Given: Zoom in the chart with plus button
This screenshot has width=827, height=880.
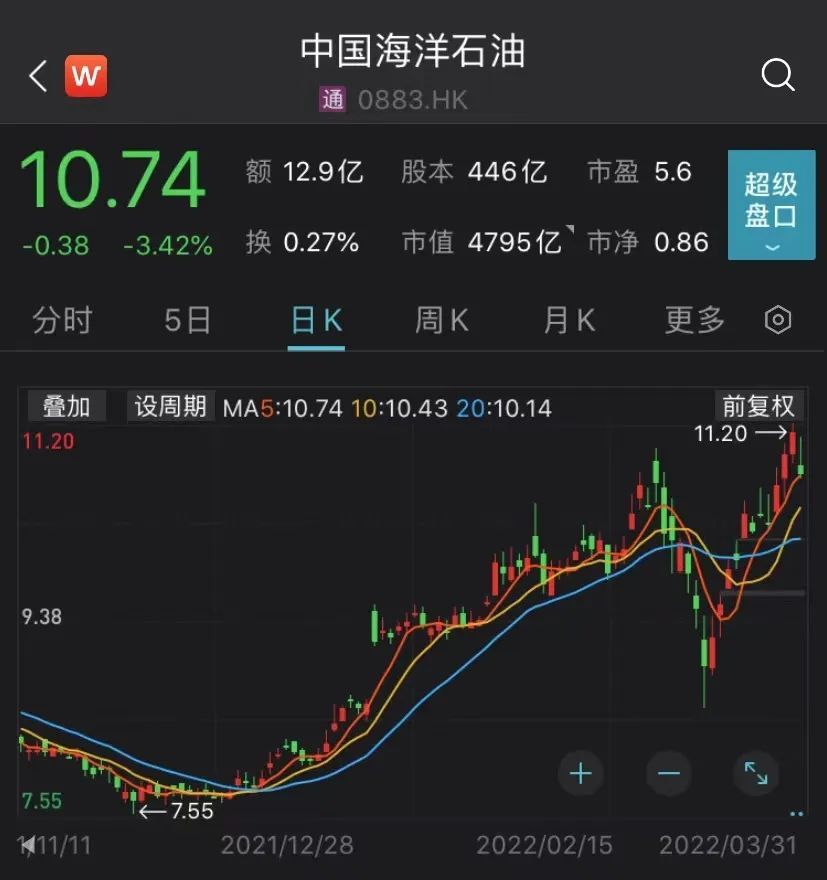Looking at the screenshot, I should click(x=580, y=773).
